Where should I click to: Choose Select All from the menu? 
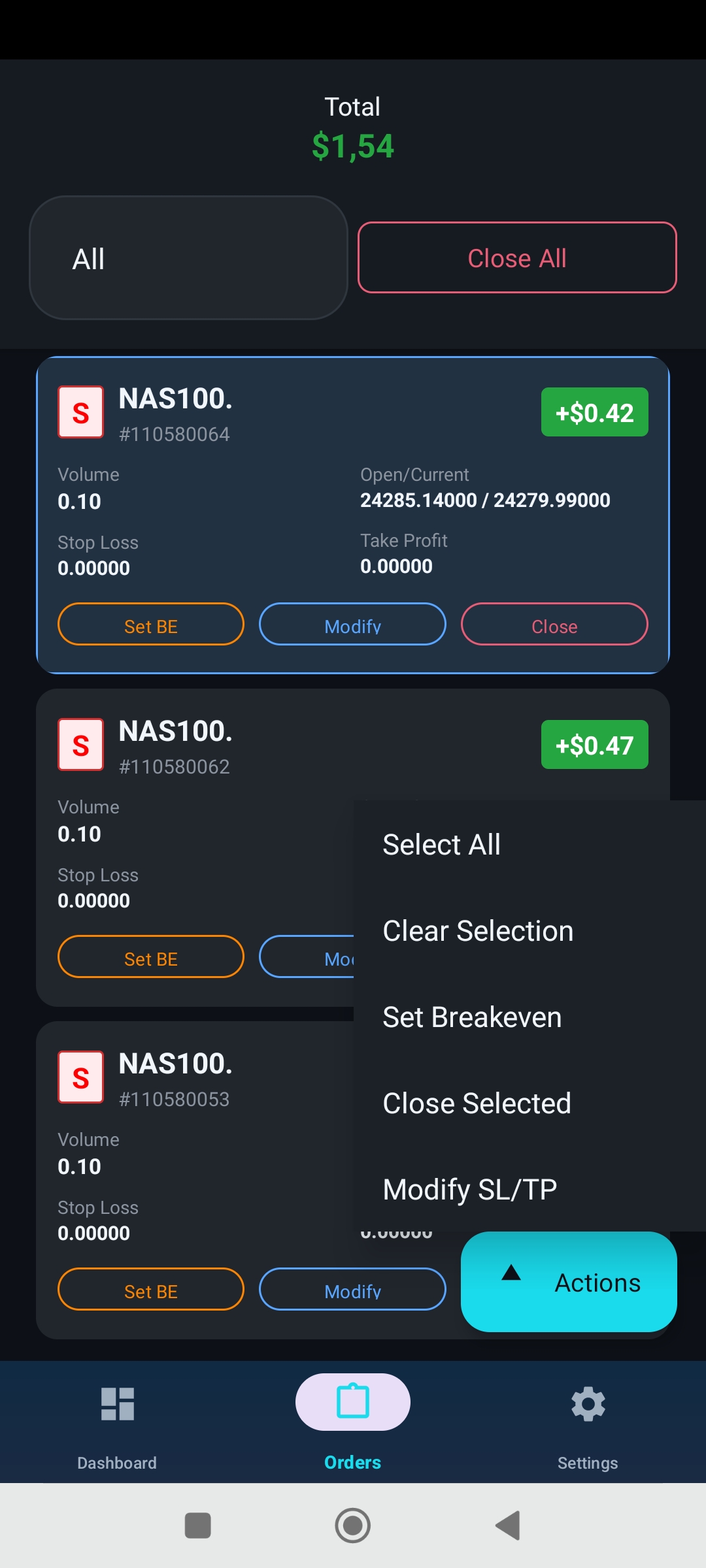click(x=442, y=845)
